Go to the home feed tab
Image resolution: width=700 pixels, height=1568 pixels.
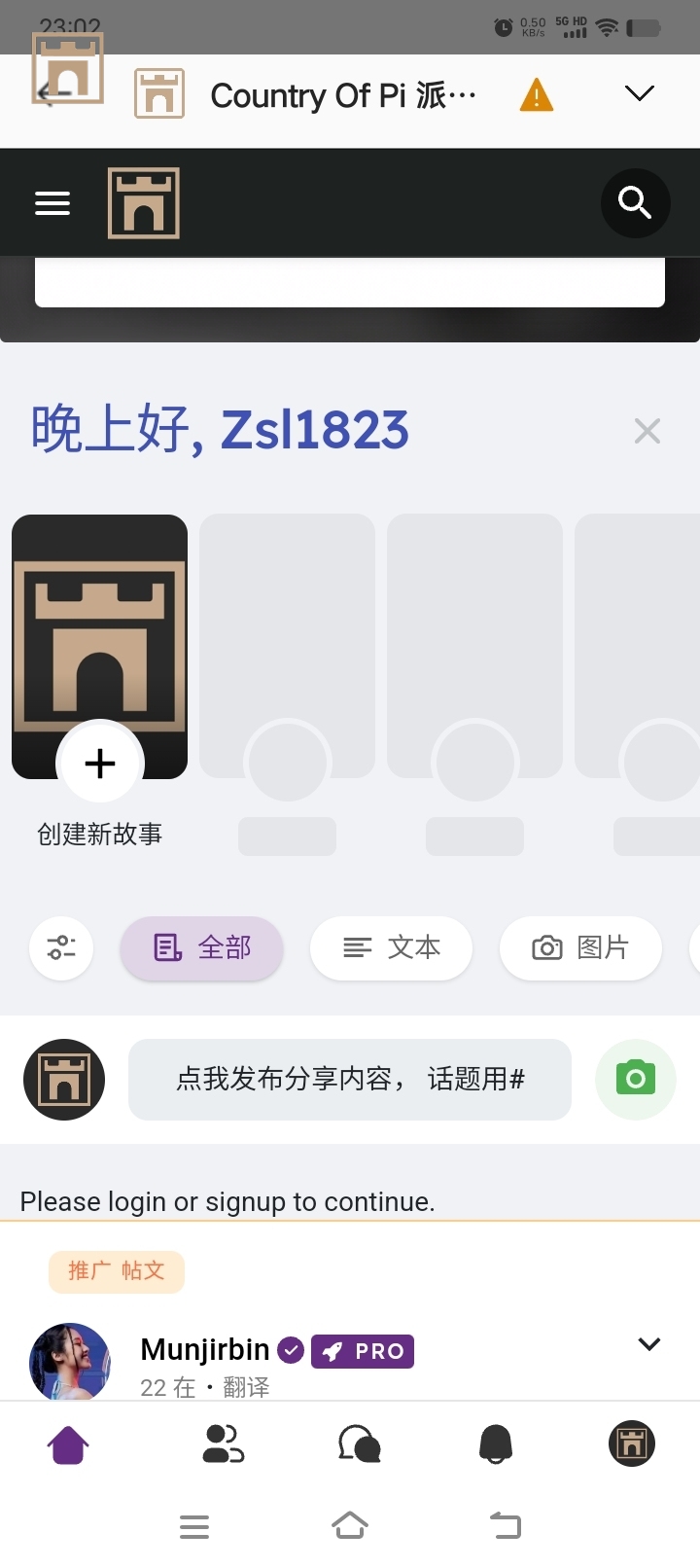coord(68,1444)
